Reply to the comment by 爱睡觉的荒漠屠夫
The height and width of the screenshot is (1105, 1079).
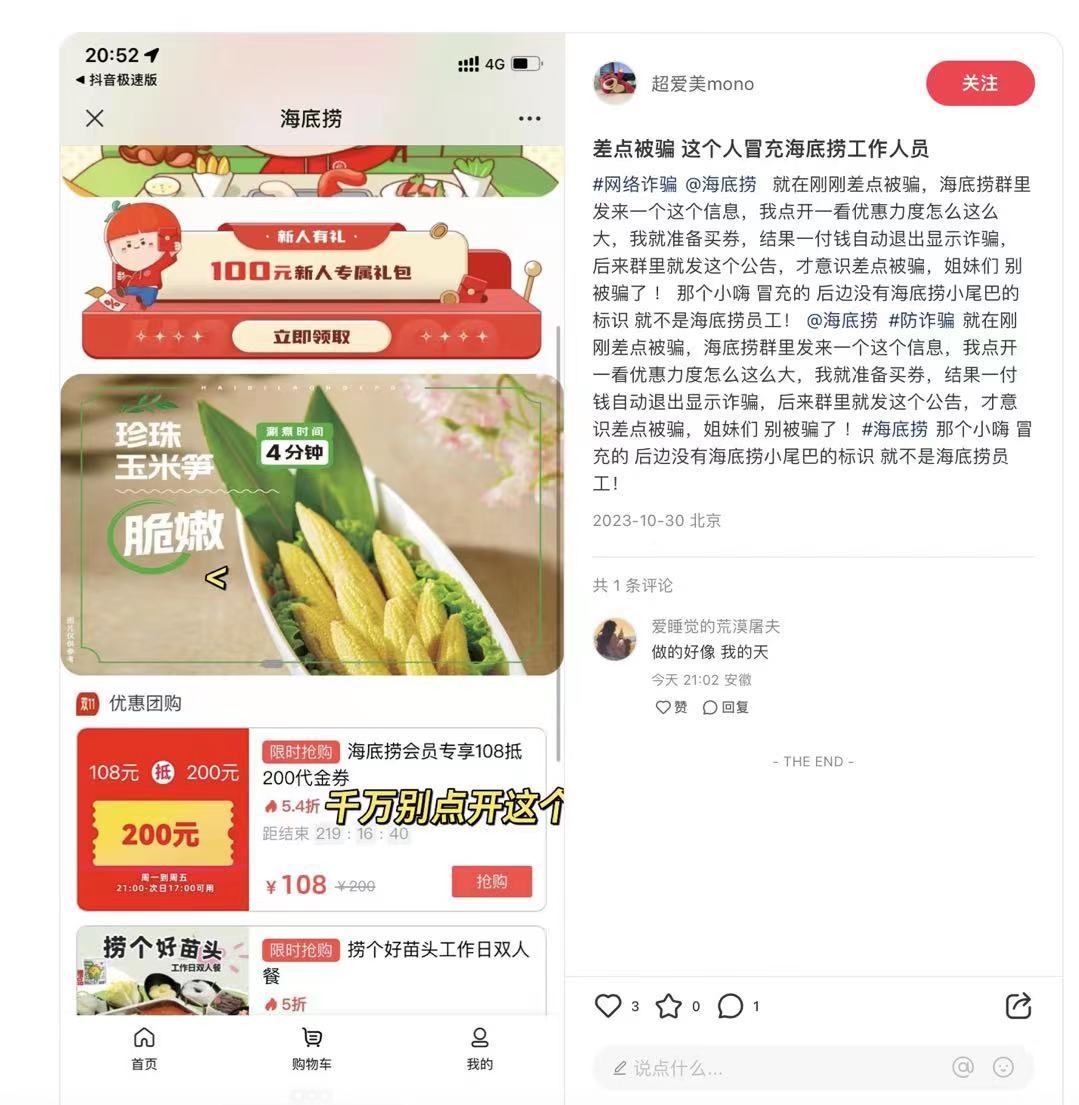(x=725, y=707)
